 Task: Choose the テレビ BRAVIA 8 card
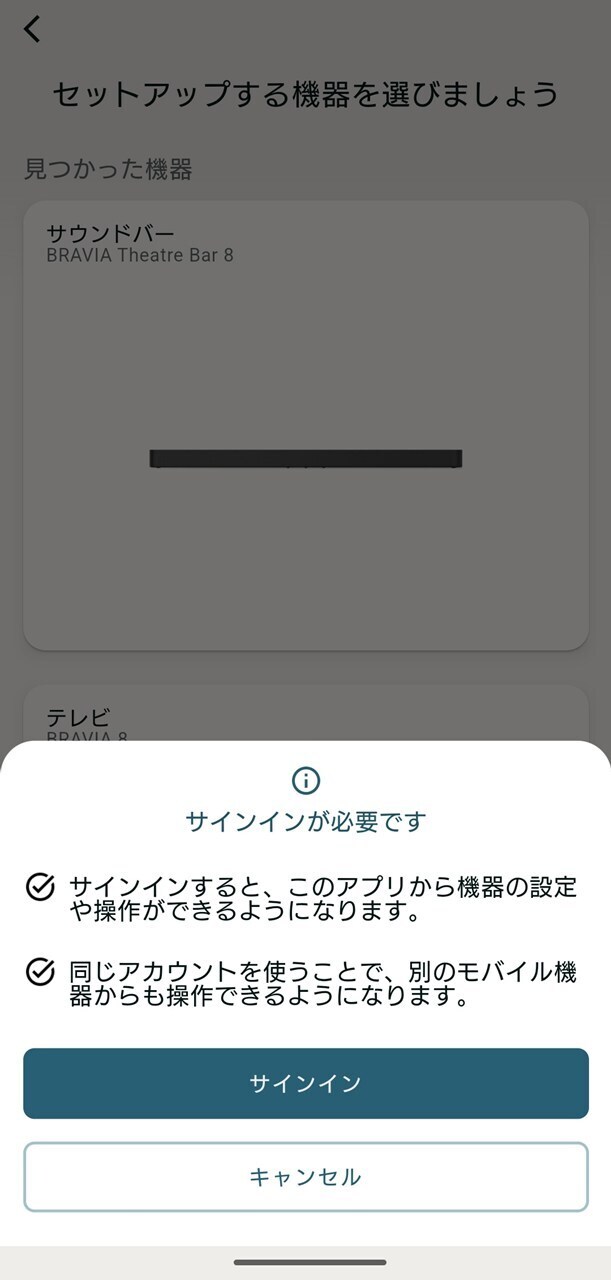coord(305,716)
